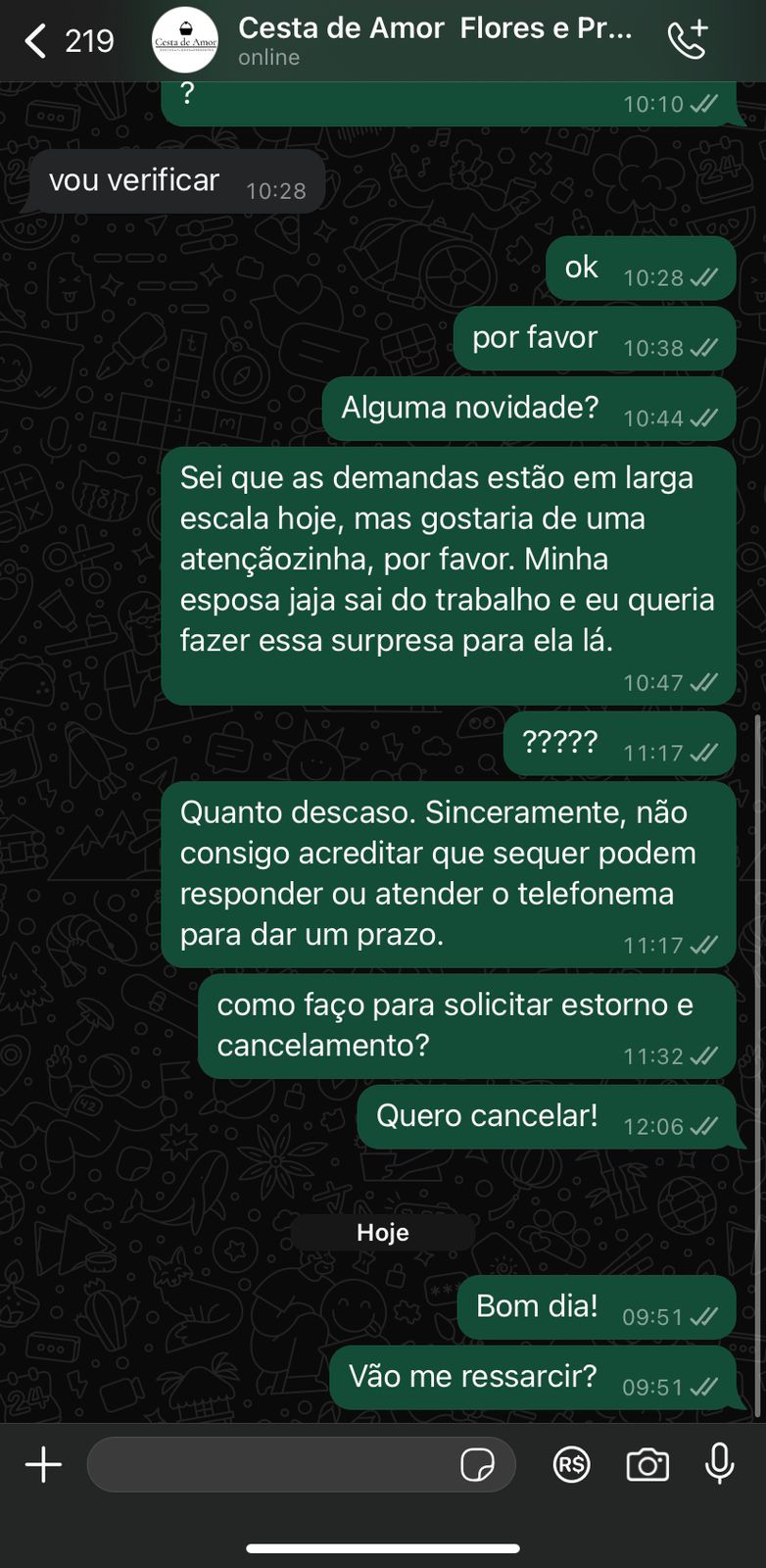Viewport: 766px width, 1568px height.
Task: Open the R$ payment option
Action: (571, 1465)
